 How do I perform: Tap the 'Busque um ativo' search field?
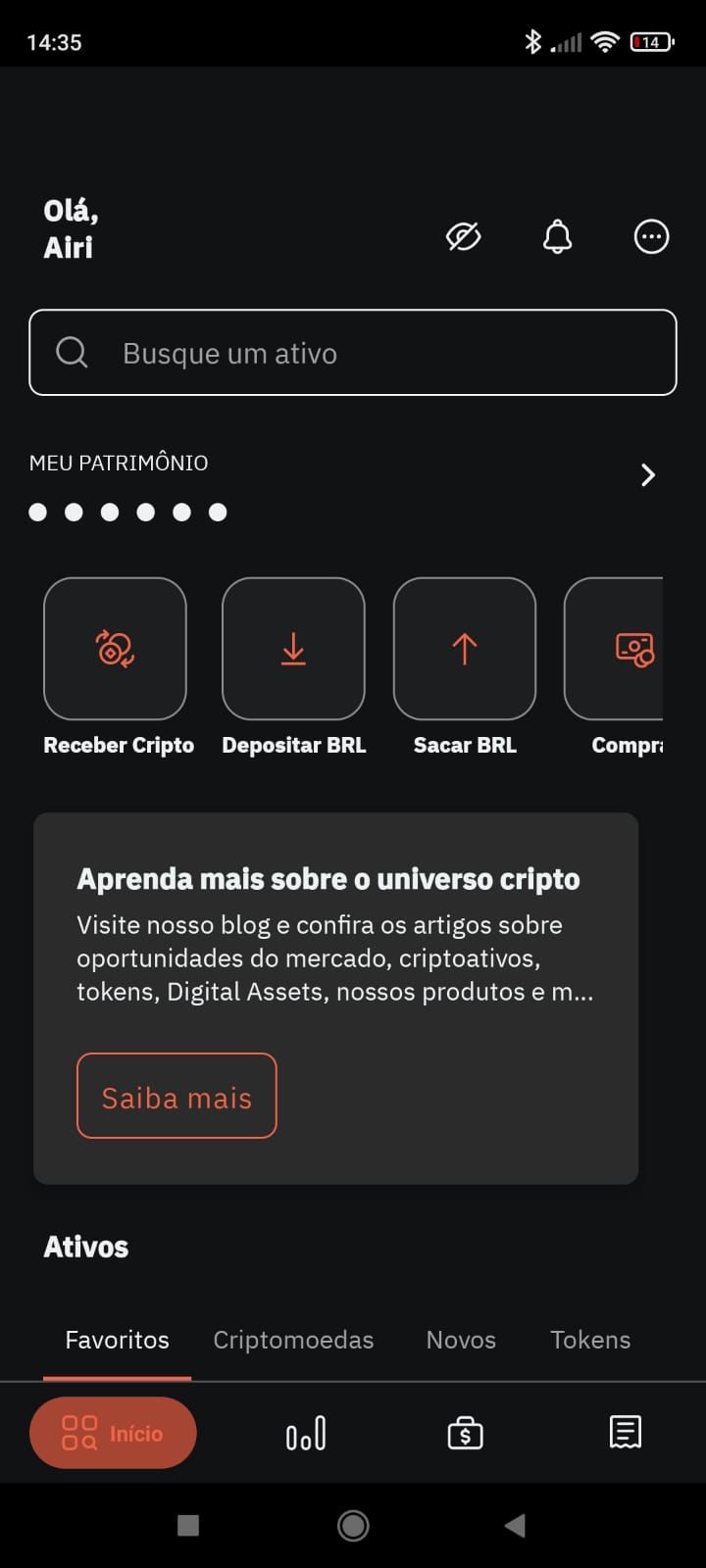pyautogui.click(x=353, y=353)
